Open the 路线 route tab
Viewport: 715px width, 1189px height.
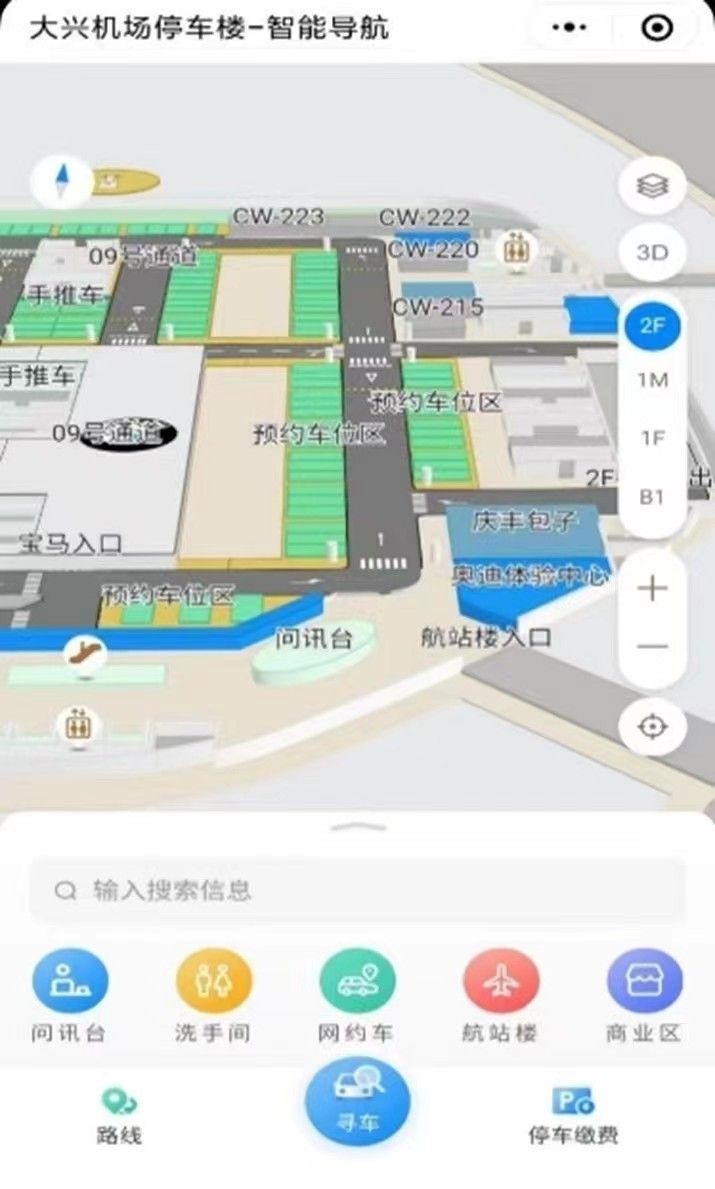point(120,1116)
